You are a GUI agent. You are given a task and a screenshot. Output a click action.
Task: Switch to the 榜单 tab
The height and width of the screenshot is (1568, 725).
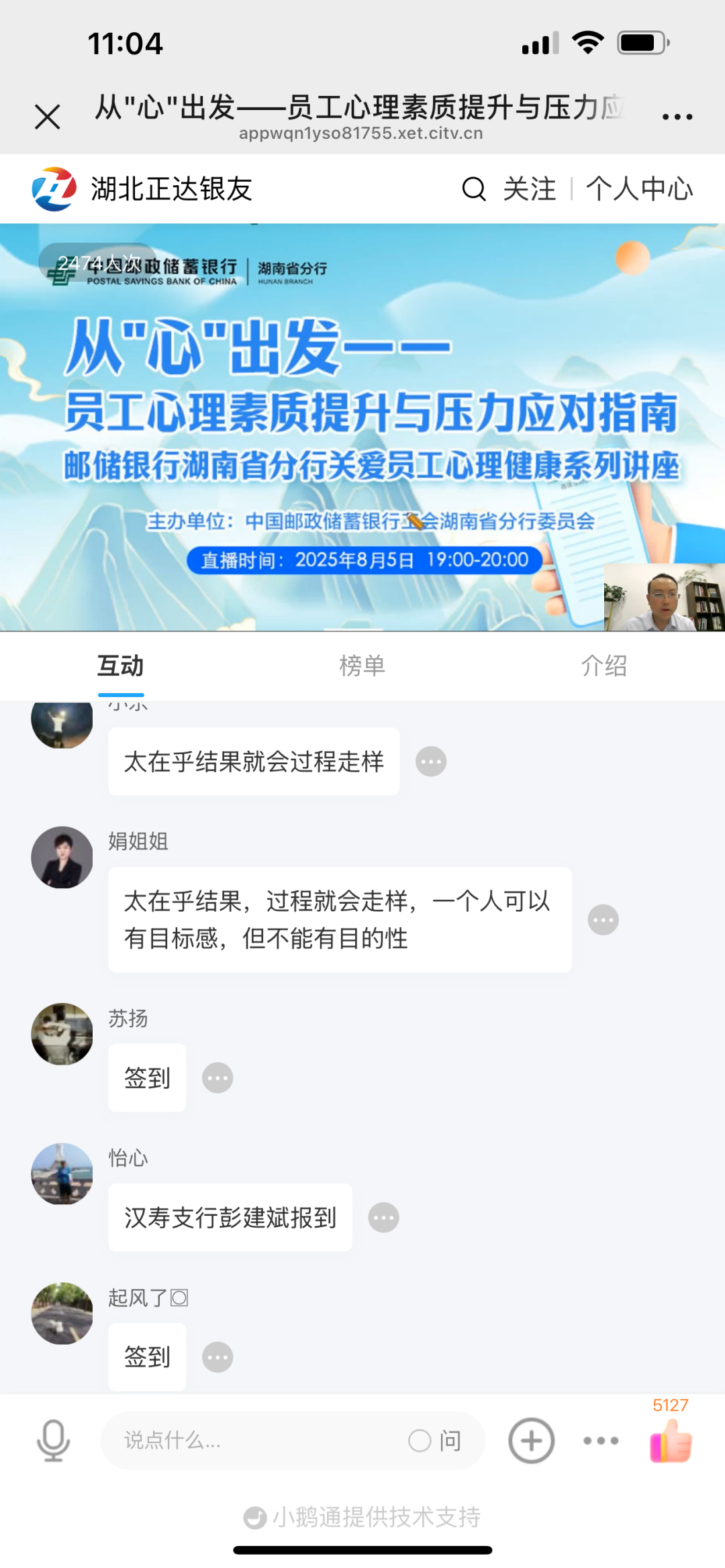click(x=362, y=666)
